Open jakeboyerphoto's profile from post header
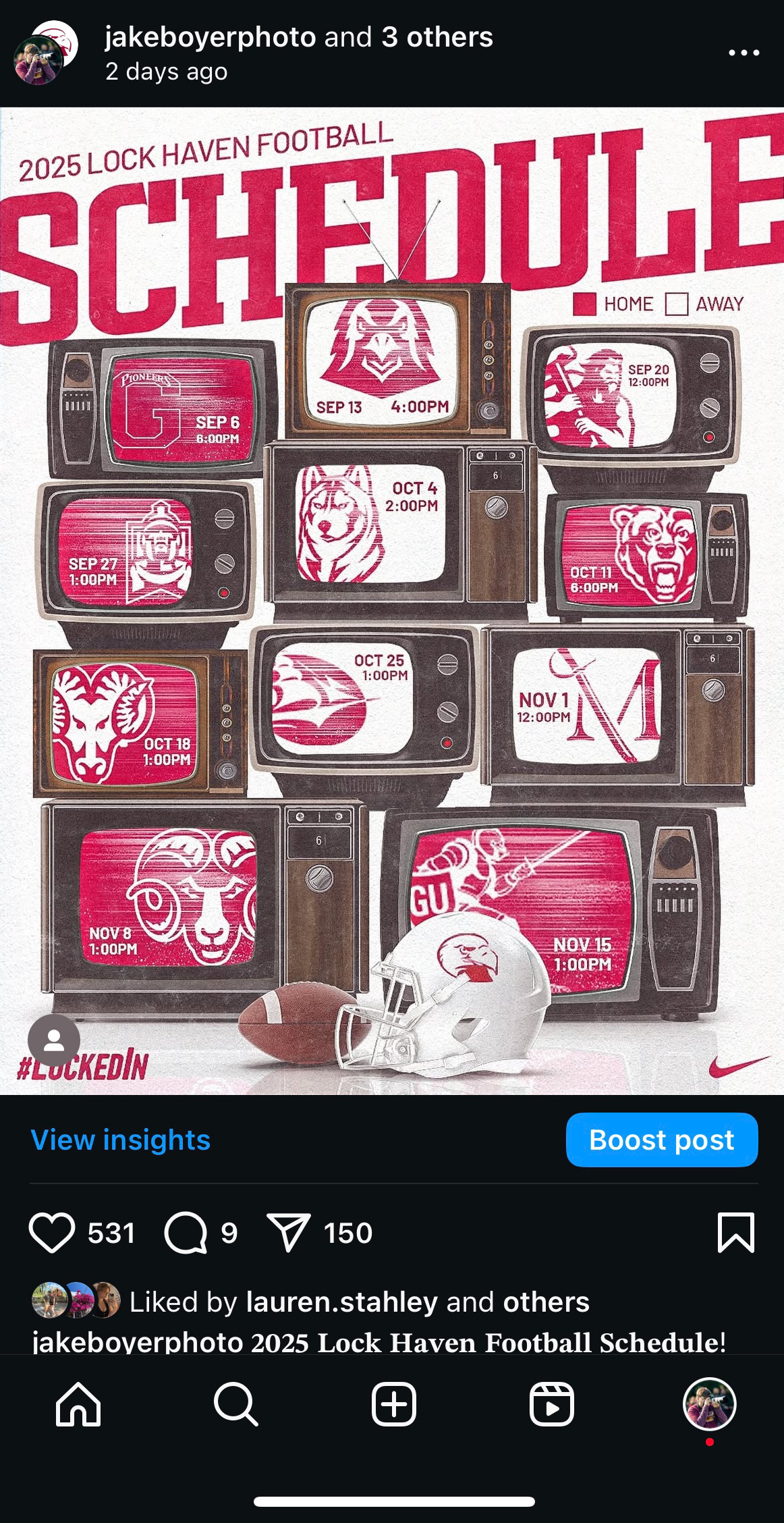Viewport: 784px width, 1523px height. (210, 37)
